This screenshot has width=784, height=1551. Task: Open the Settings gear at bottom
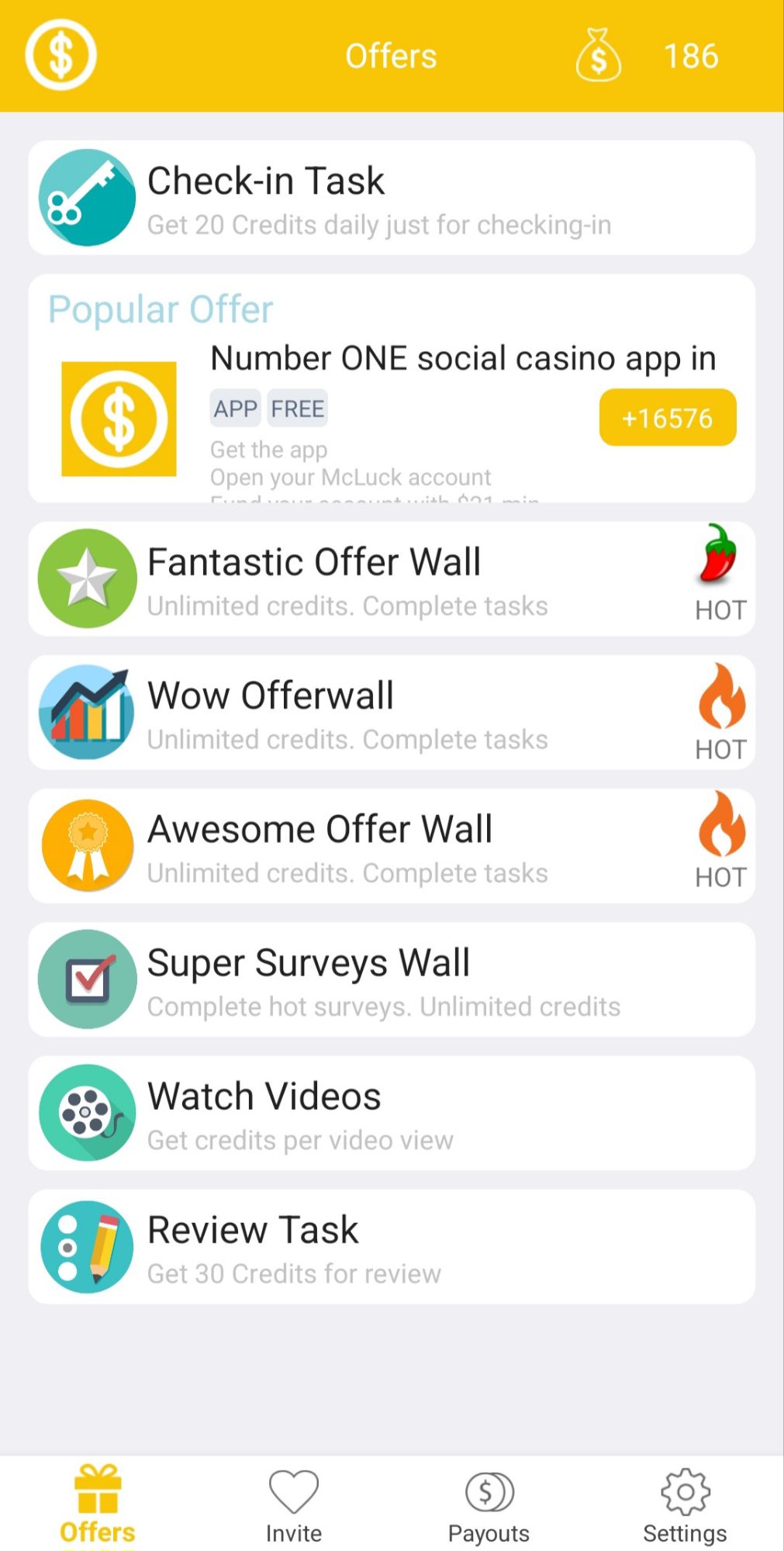pos(685,1503)
